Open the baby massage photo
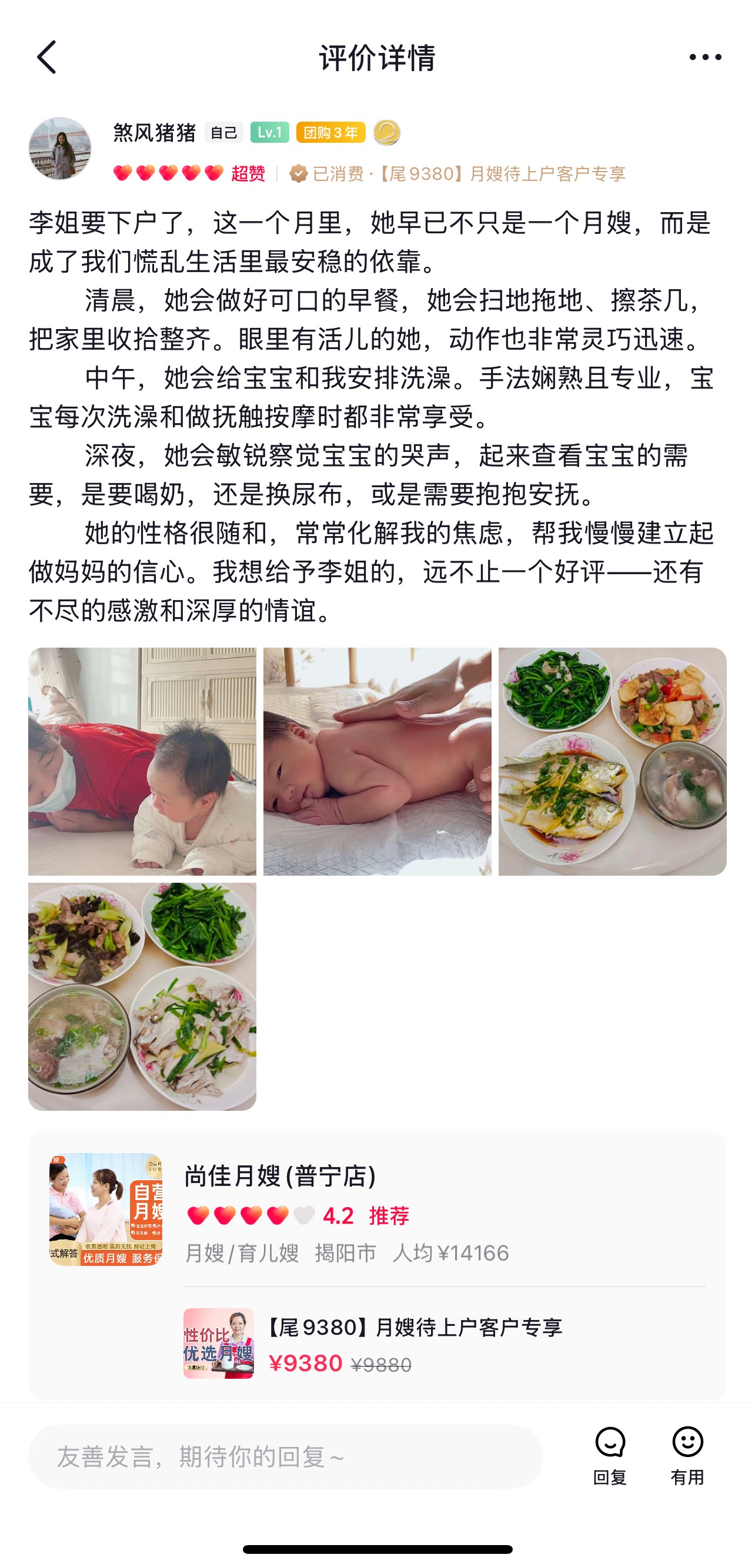The height and width of the screenshot is (1568, 755). 377,761
